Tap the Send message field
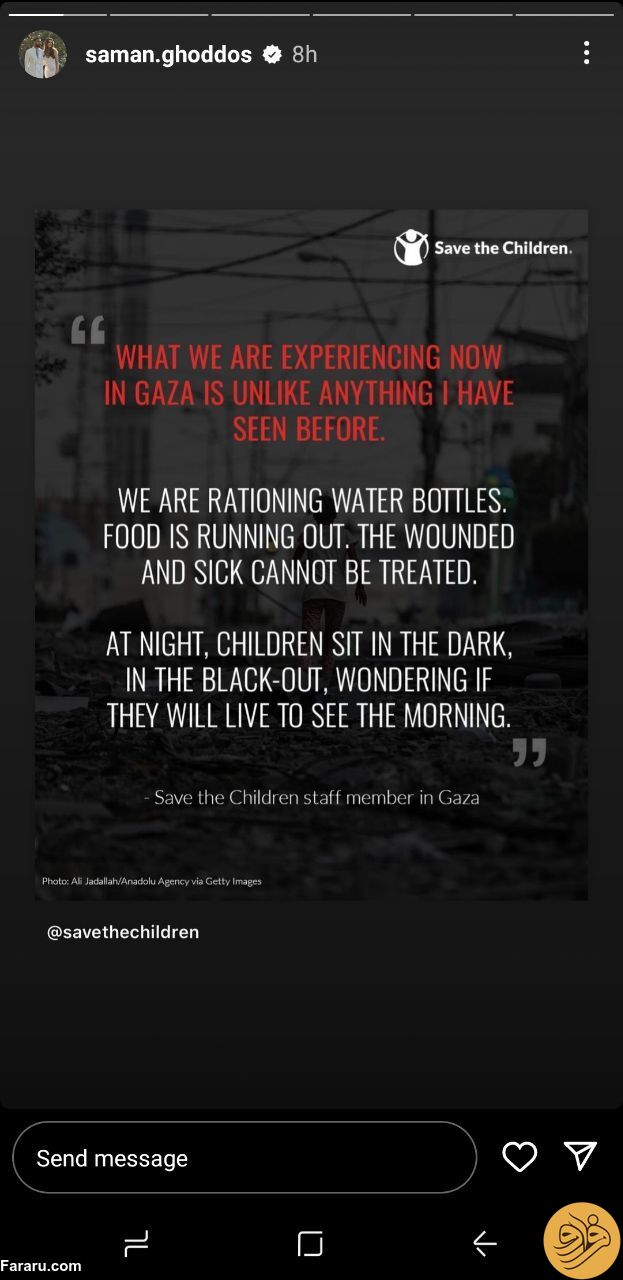This screenshot has width=623, height=1280. (244, 1158)
